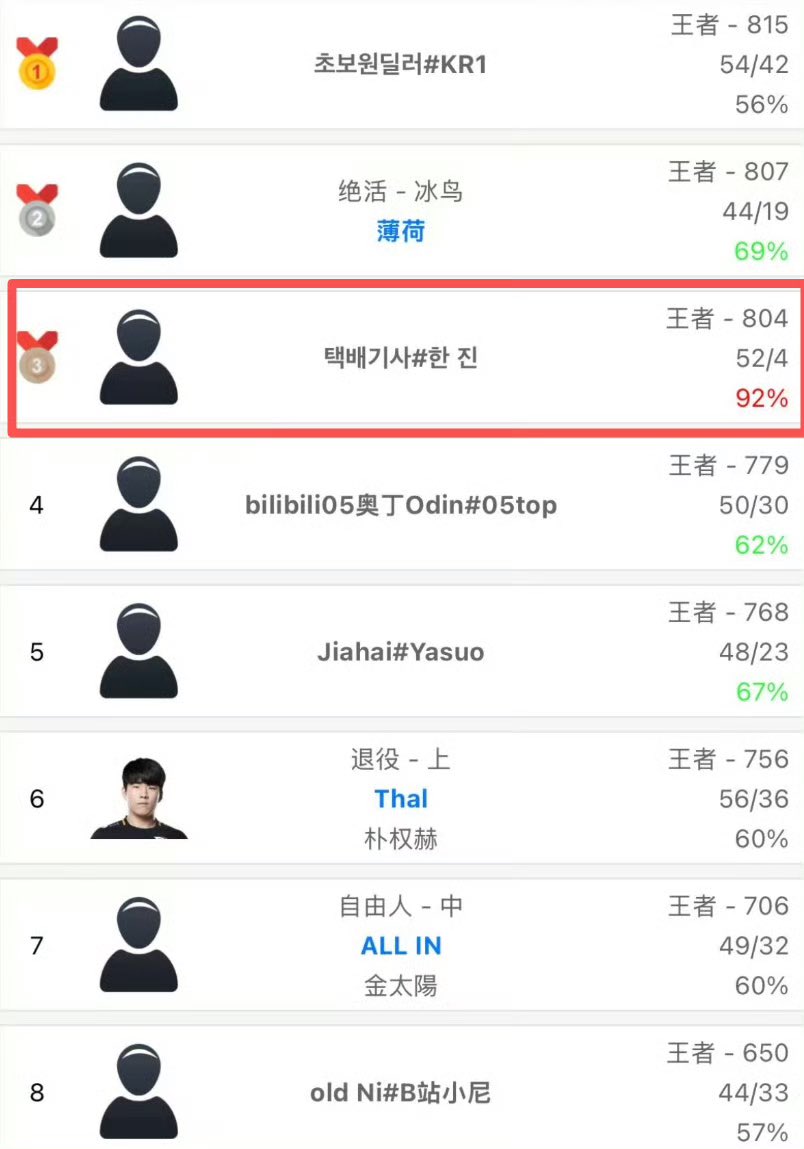Open the Thal player link
Screen dimensions: 804x1149
[401, 798]
